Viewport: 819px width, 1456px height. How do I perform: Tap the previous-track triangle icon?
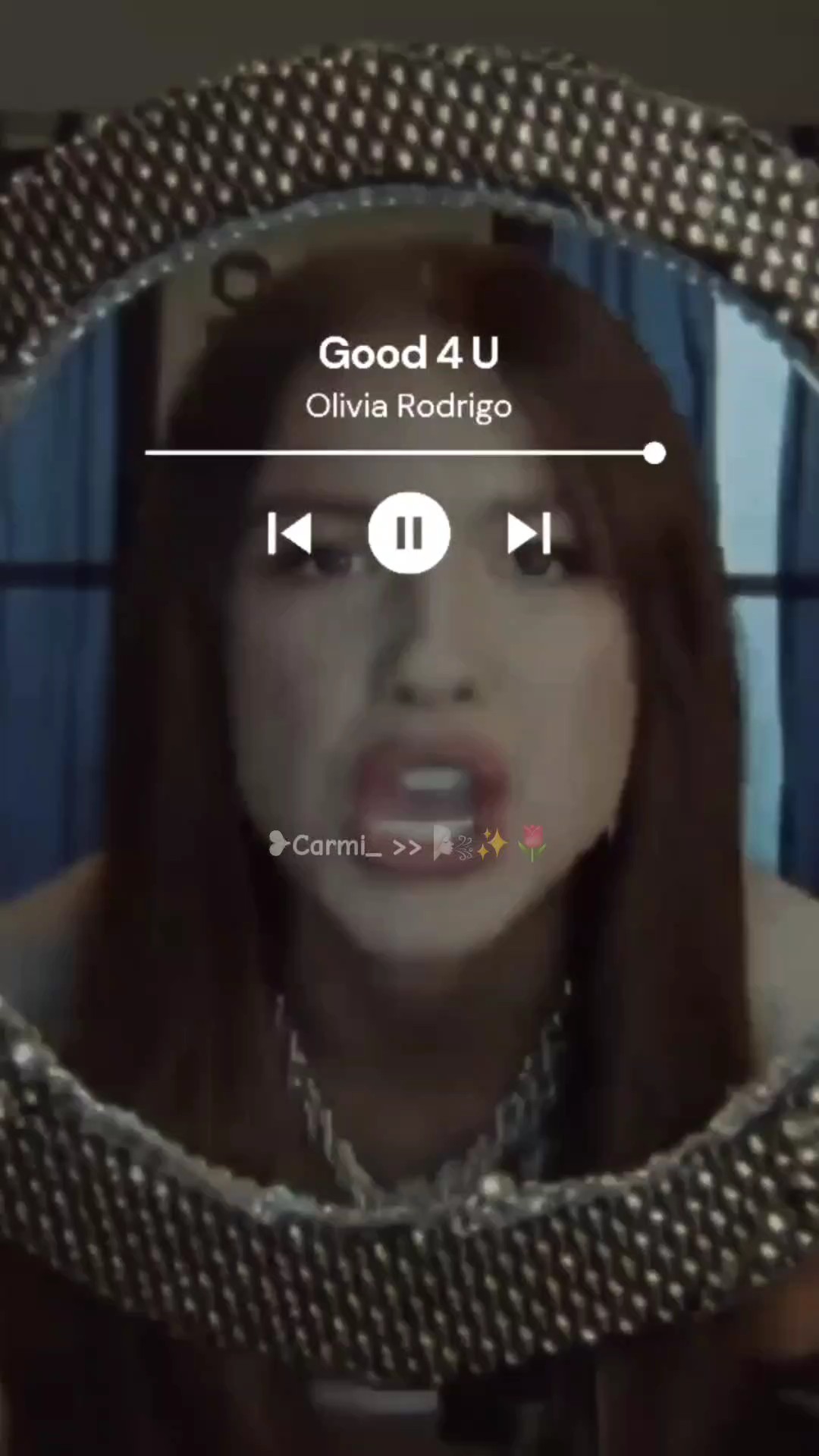click(x=292, y=533)
